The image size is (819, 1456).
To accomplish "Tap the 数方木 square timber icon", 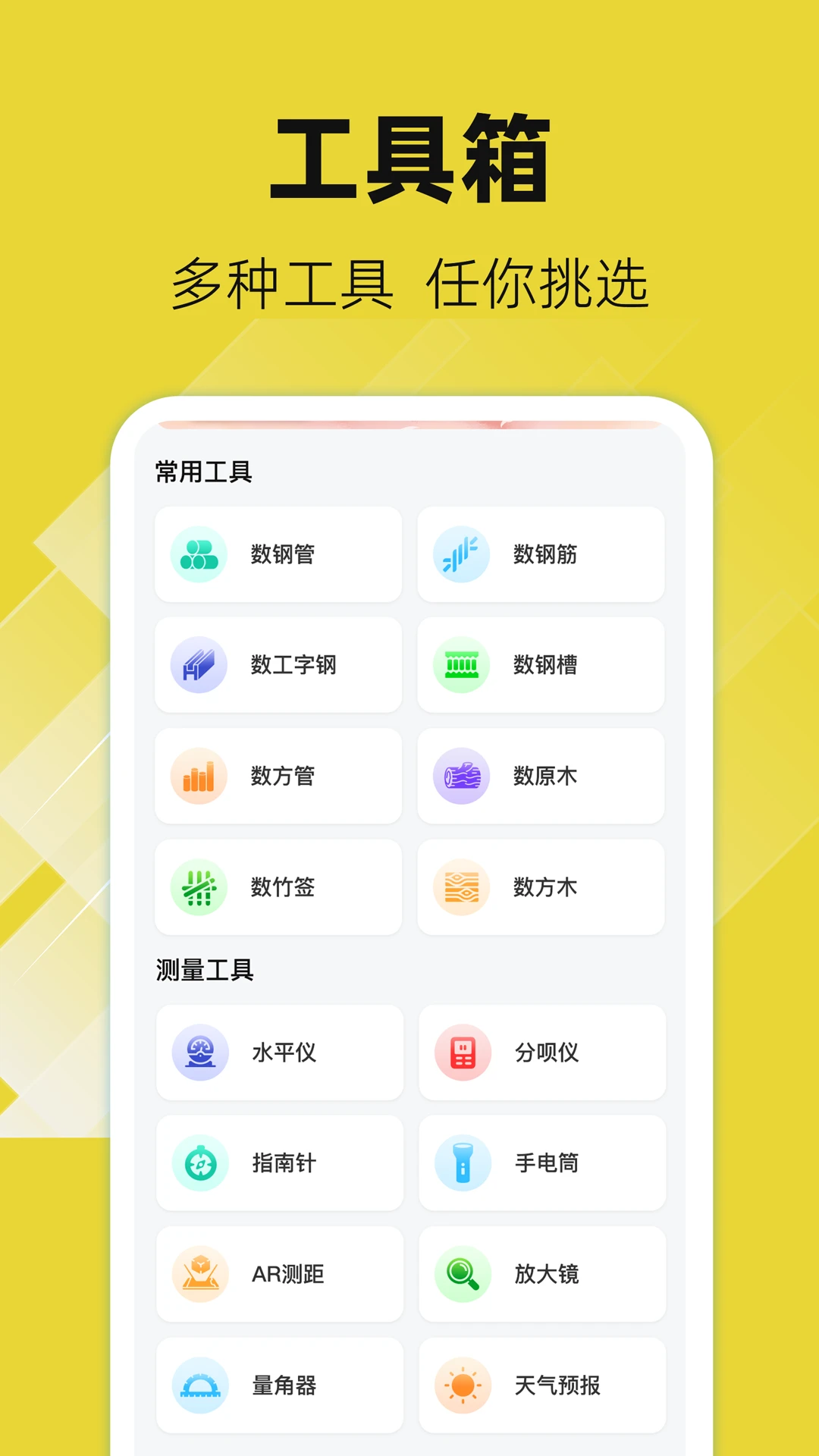I will click(461, 887).
